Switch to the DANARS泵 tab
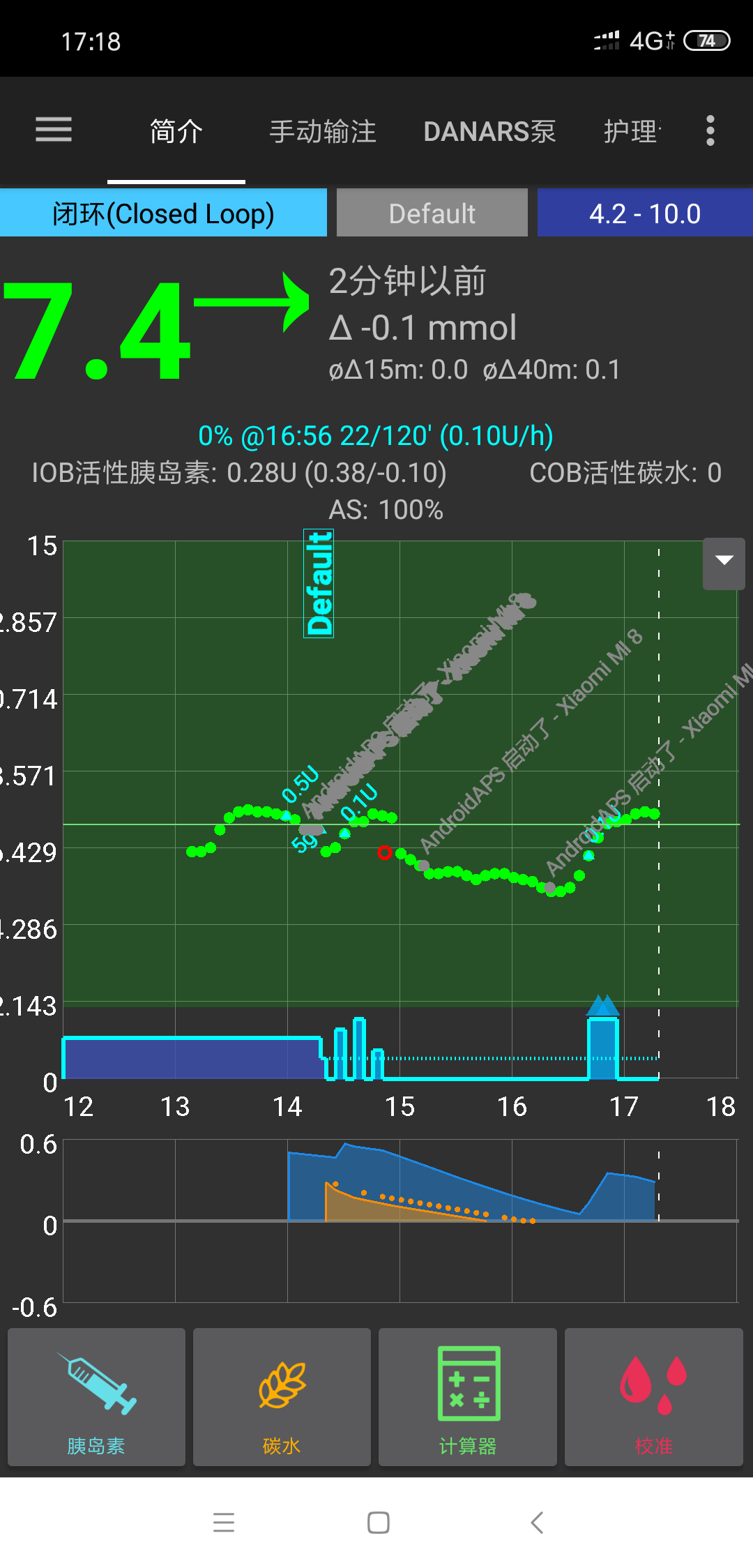The image size is (753, 1568). click(489, 131)
